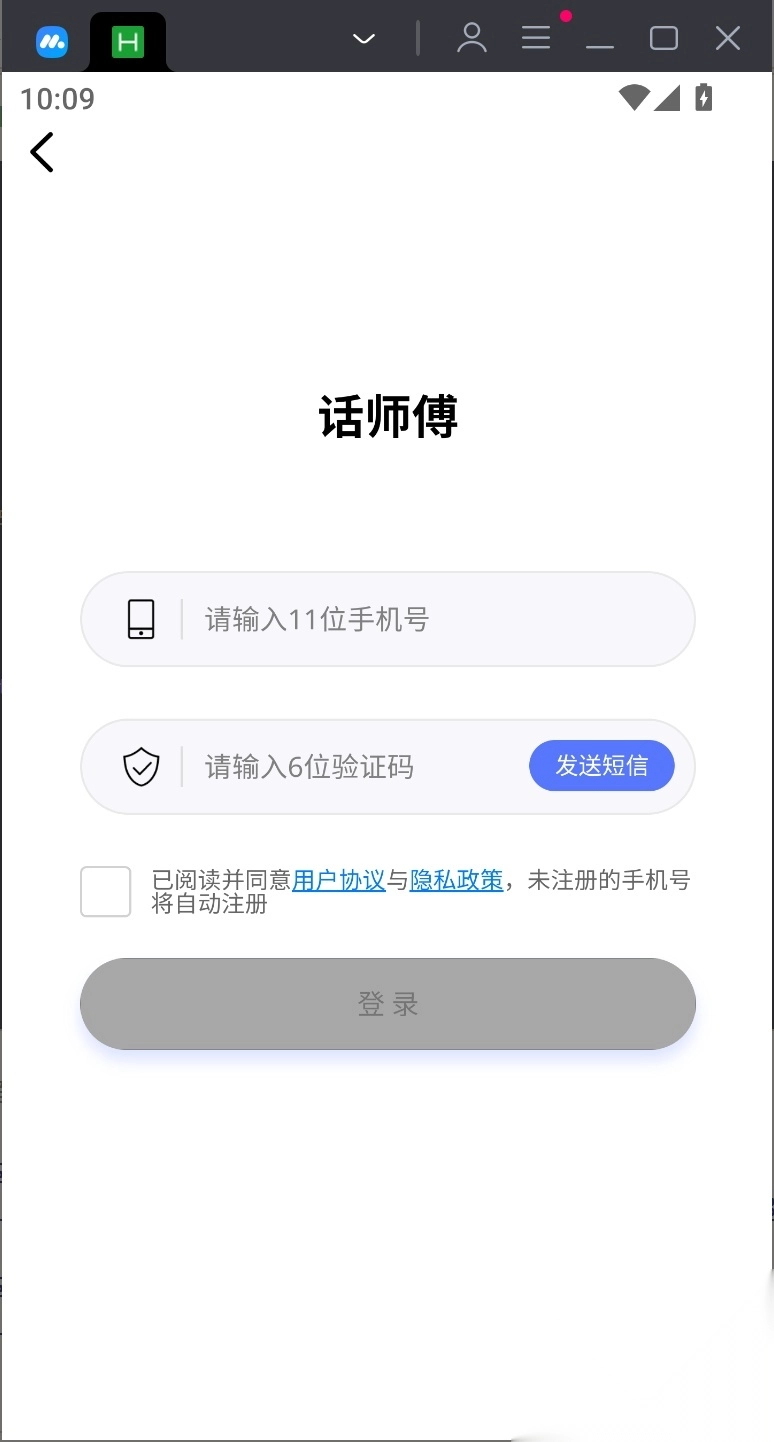Screen dimensions: 774x1442
Task: Open the 用户协议 user agreement link
Action: 339,880
